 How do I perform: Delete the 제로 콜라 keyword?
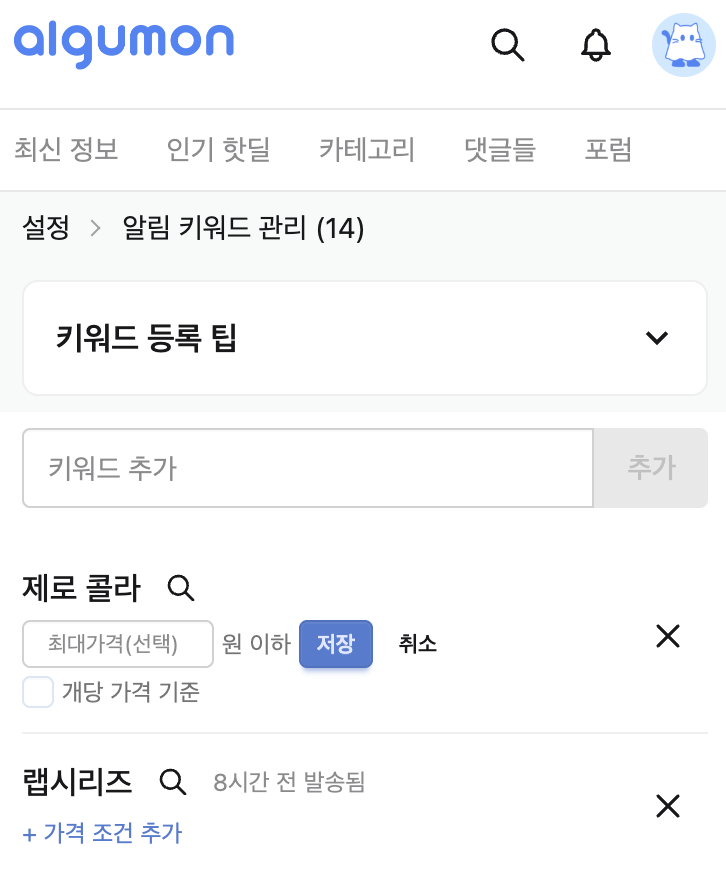(x=667, y=636)
